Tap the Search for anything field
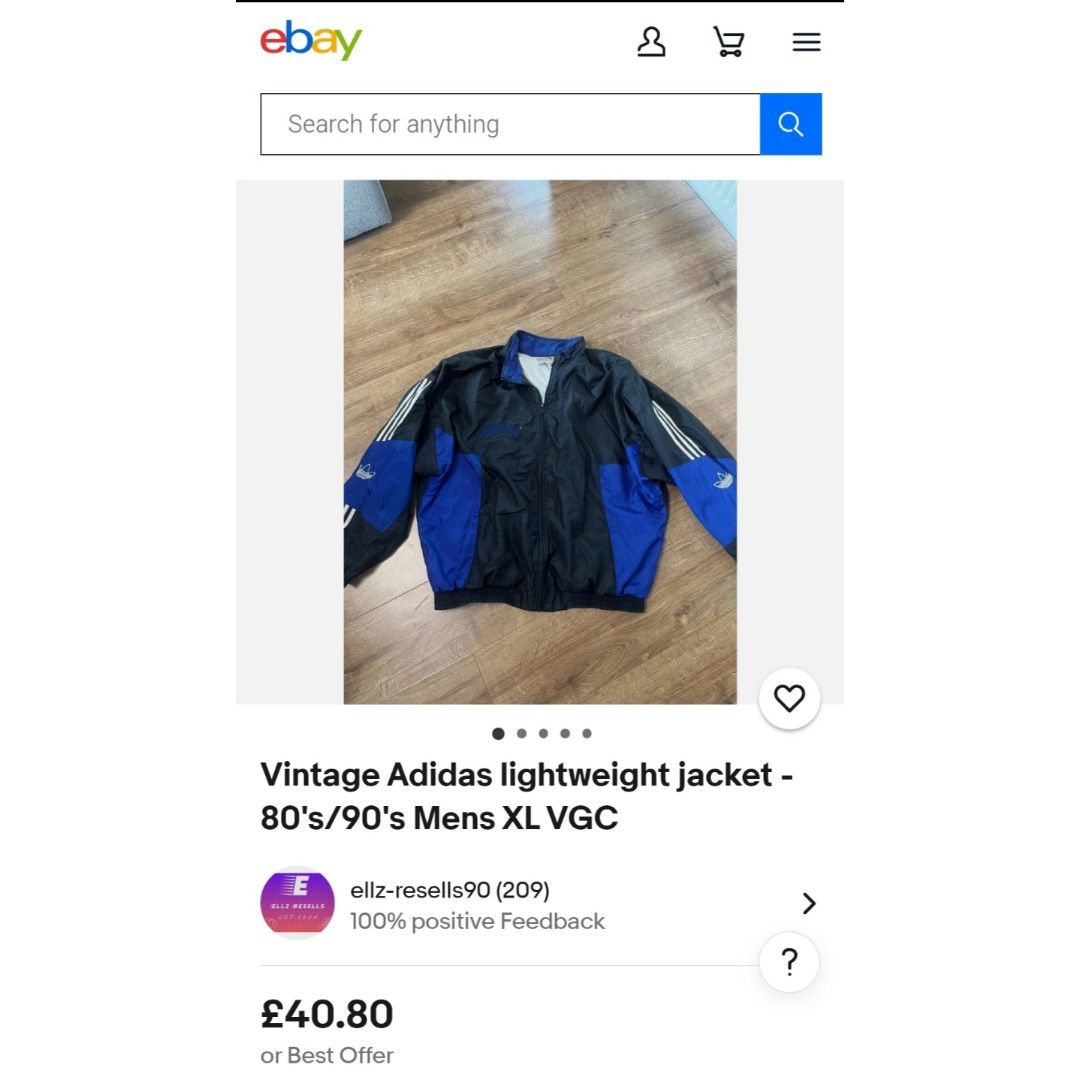The width and height of the screenshot is (1080, 1080). 510,124
